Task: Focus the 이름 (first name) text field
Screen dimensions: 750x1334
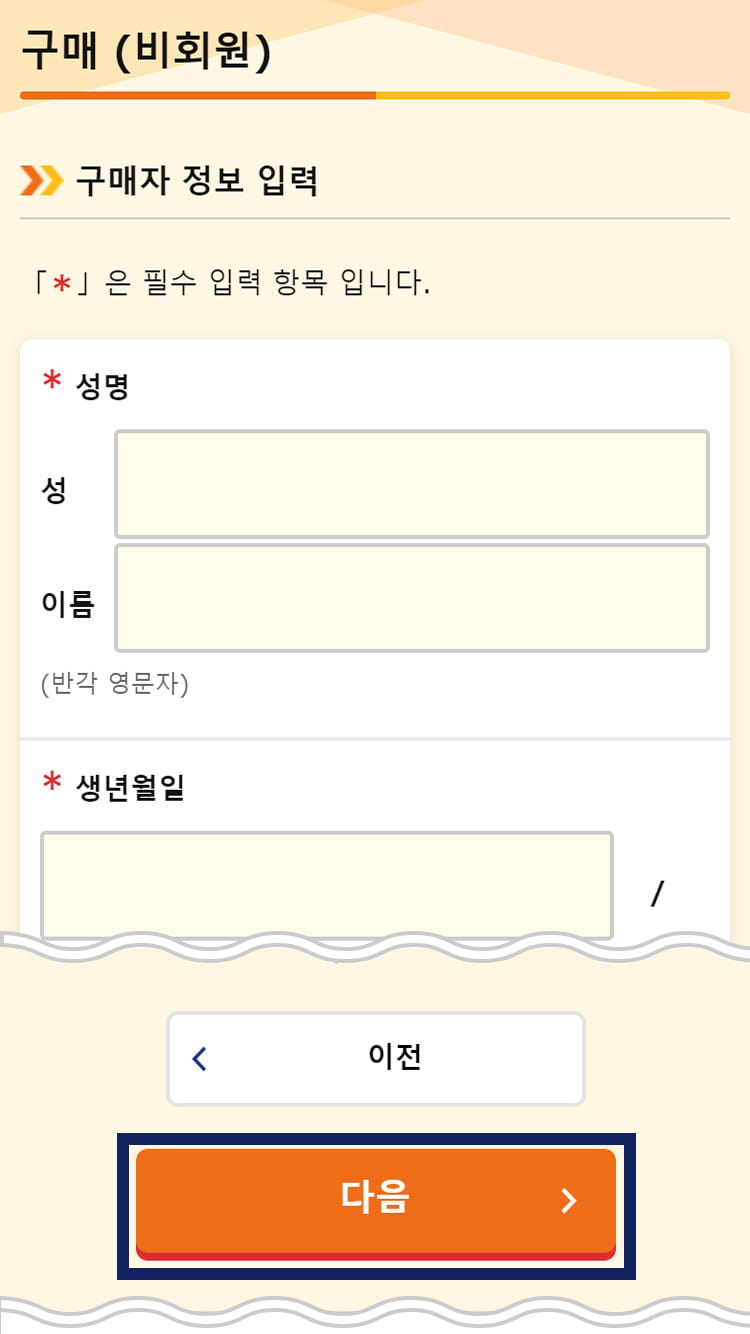Action: tap(412, 598)
